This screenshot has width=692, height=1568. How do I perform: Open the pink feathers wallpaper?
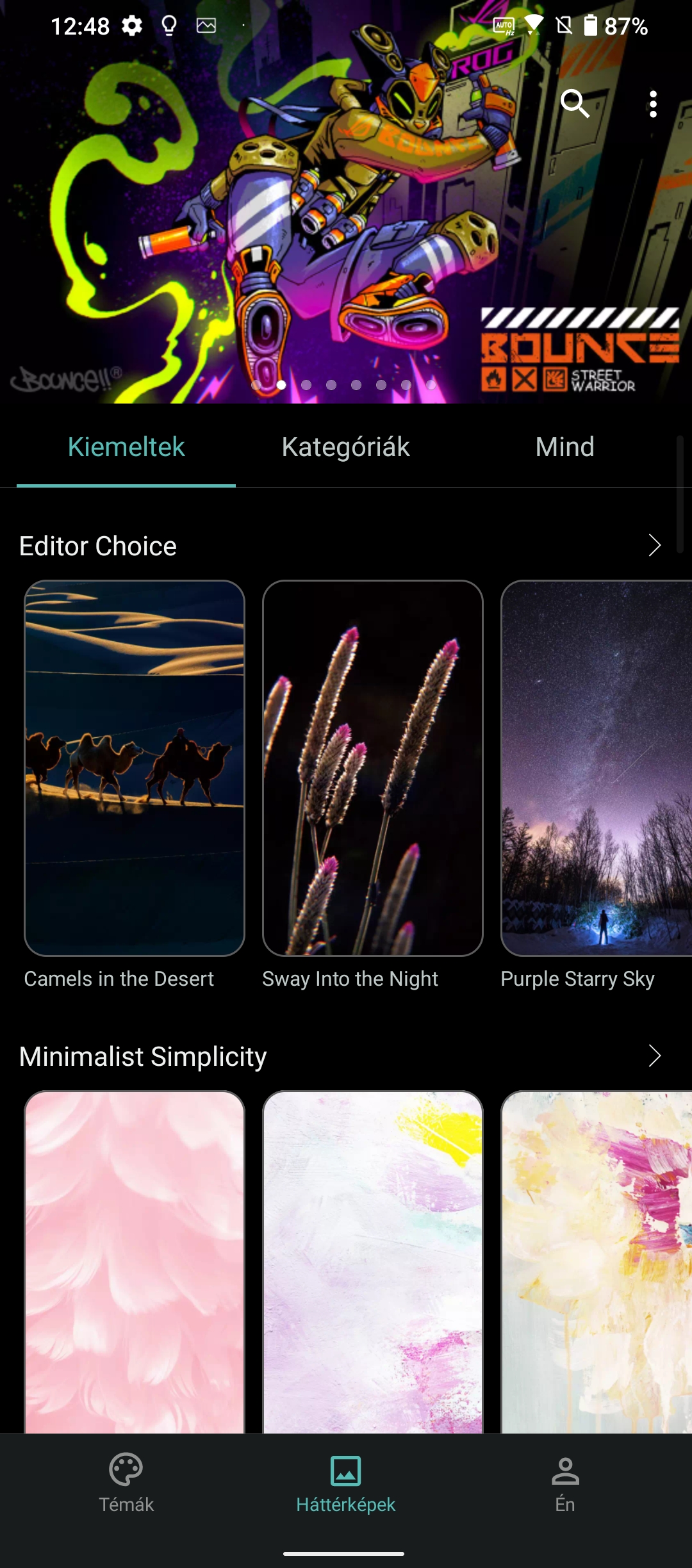135,1262
